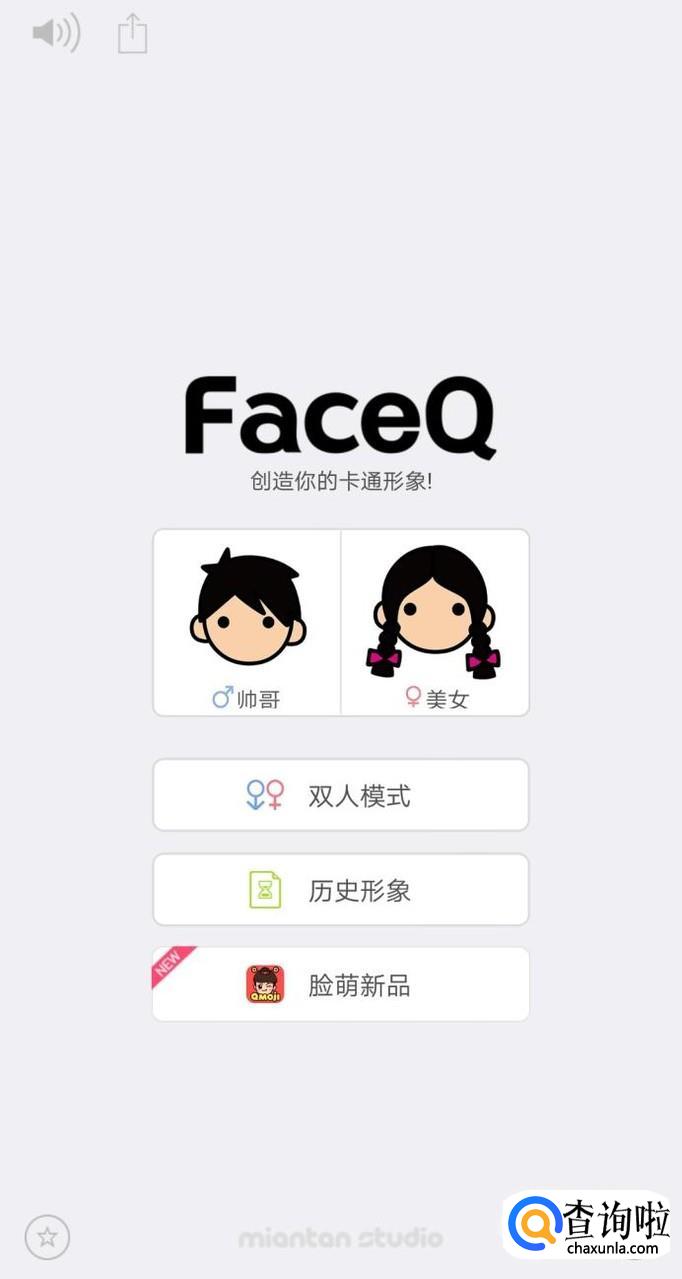
Task: Choose the 帅哥 male avatar
Action: pyautogui.click(x=247, y=622)
